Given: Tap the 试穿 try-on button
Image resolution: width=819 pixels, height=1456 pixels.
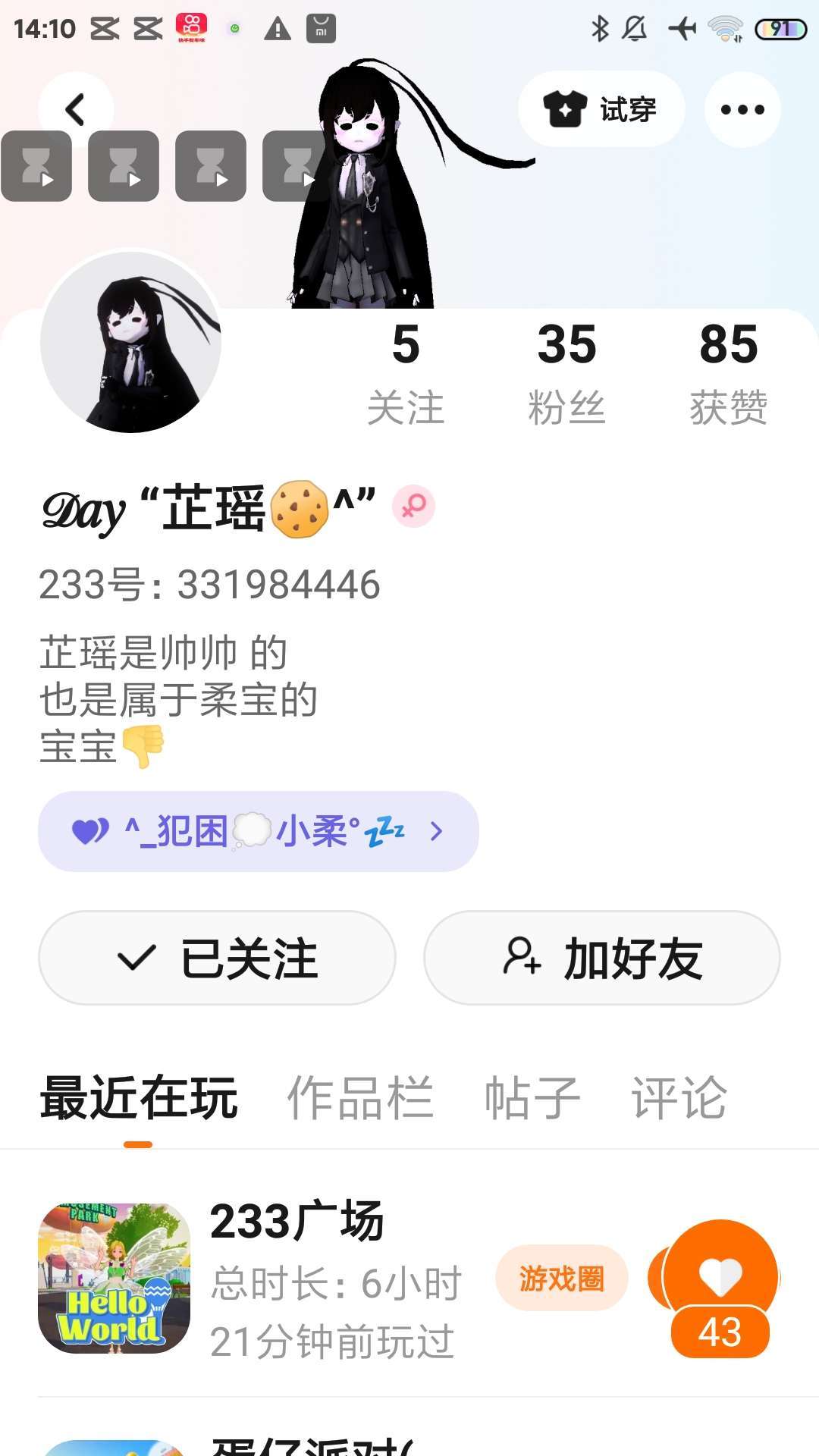Looking at the screenshot, I should 601,109.
